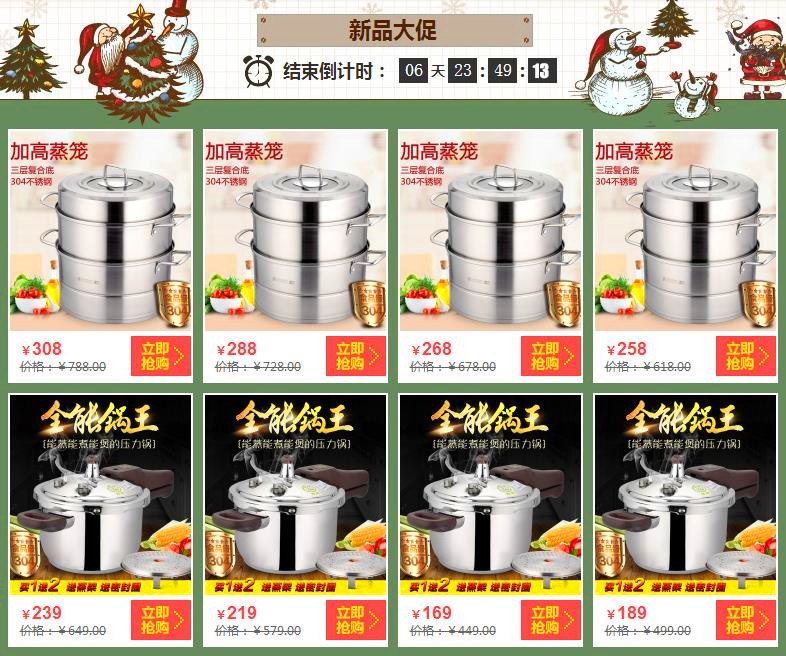786x656 pixels.
Task: Tap 立即抢购 for the ¥308 steamer
Action: [160, 356]
